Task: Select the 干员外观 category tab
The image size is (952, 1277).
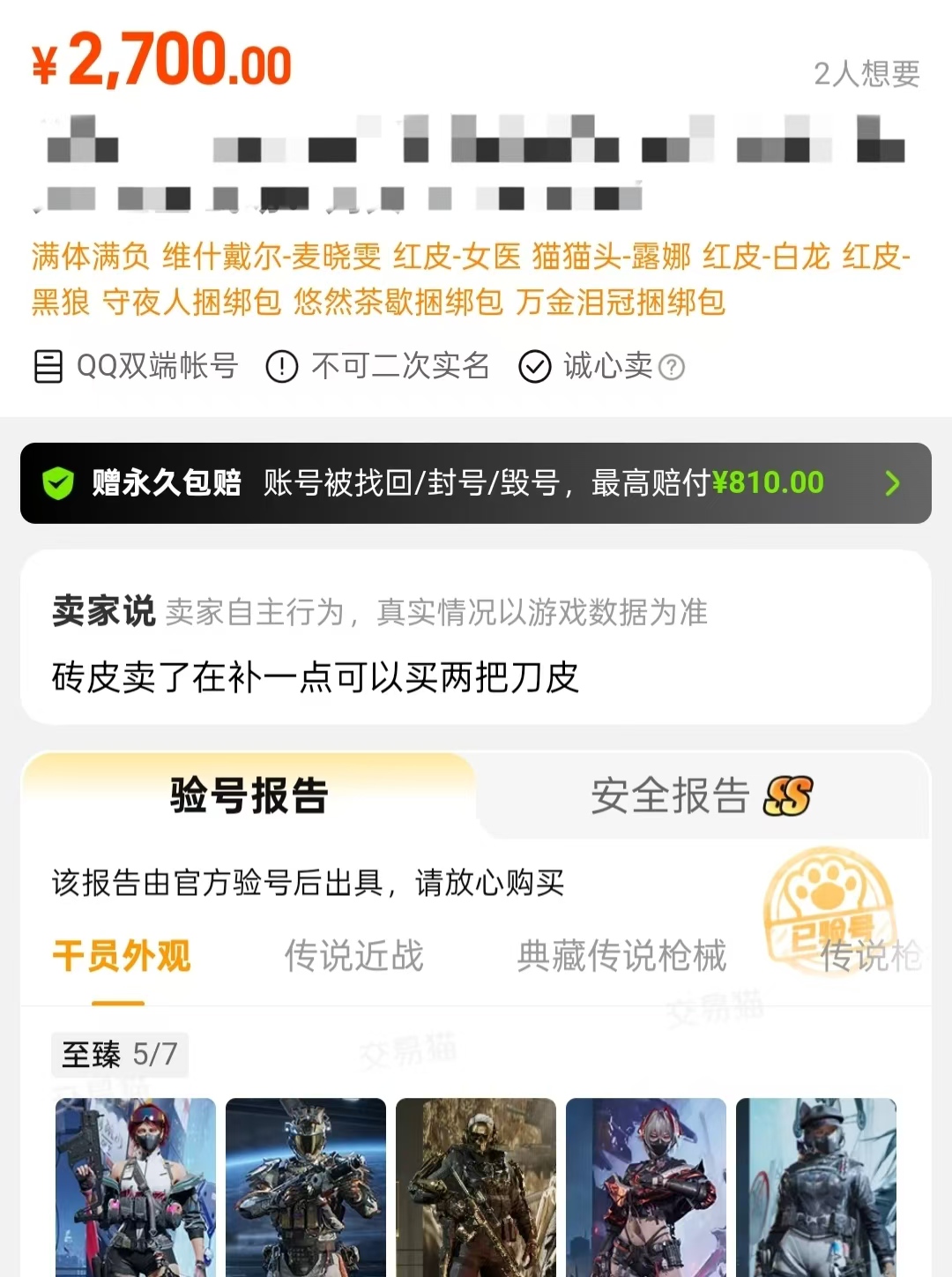Action: pyautogui.click(x=122, y=956)
